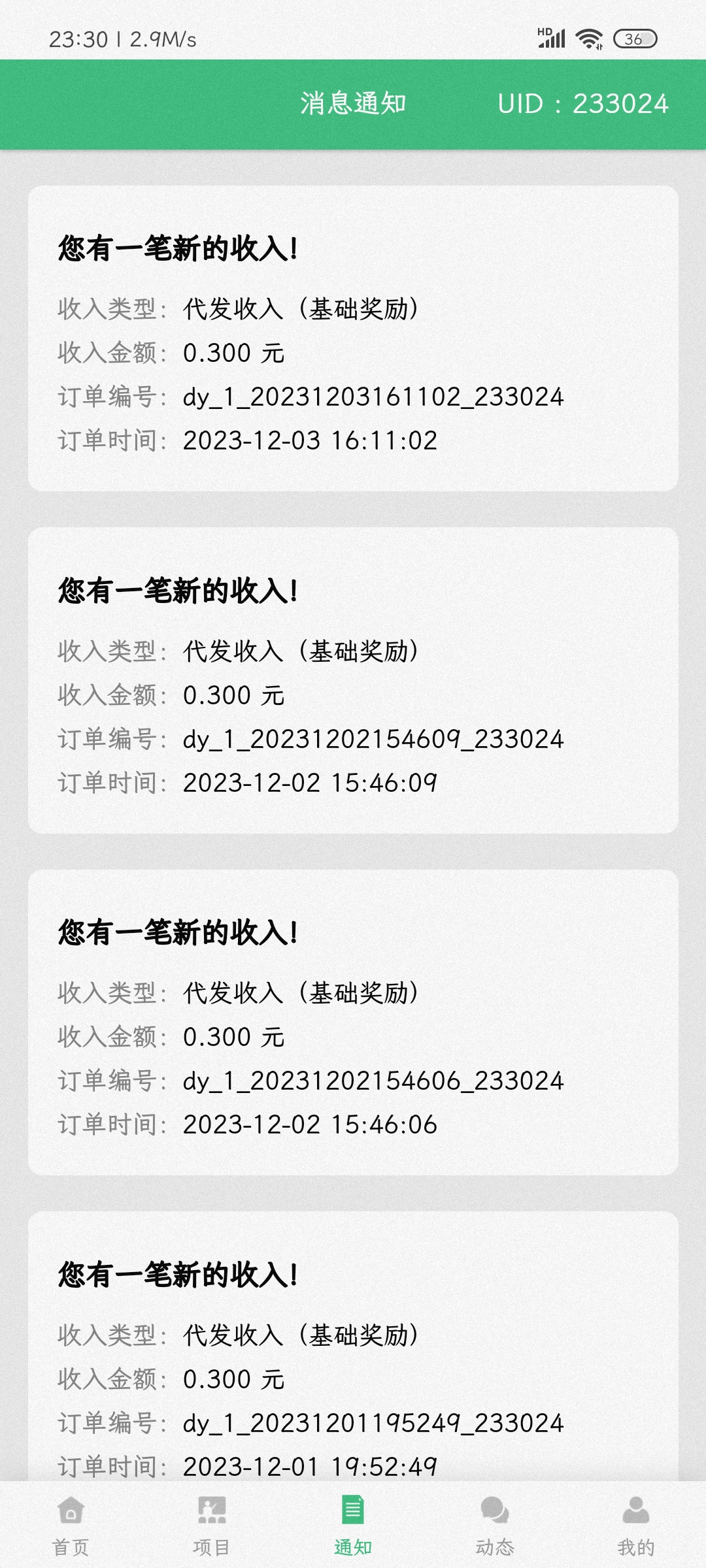This screenshot has width=706, height=1568.
Task: Open income notice for order dy_1_20231201195249_233024
Action: 353,1347
